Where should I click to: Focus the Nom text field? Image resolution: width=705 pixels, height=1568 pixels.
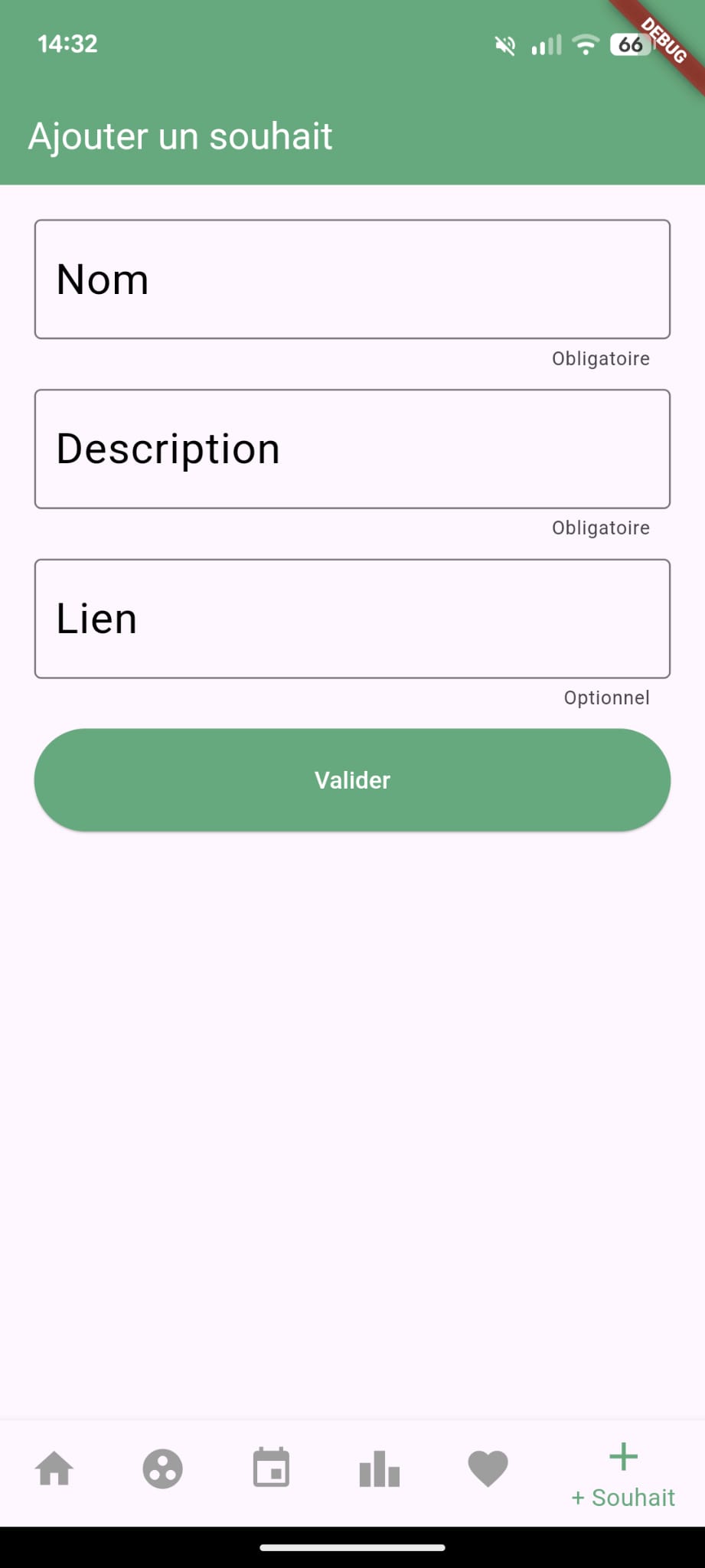(352, 279)
